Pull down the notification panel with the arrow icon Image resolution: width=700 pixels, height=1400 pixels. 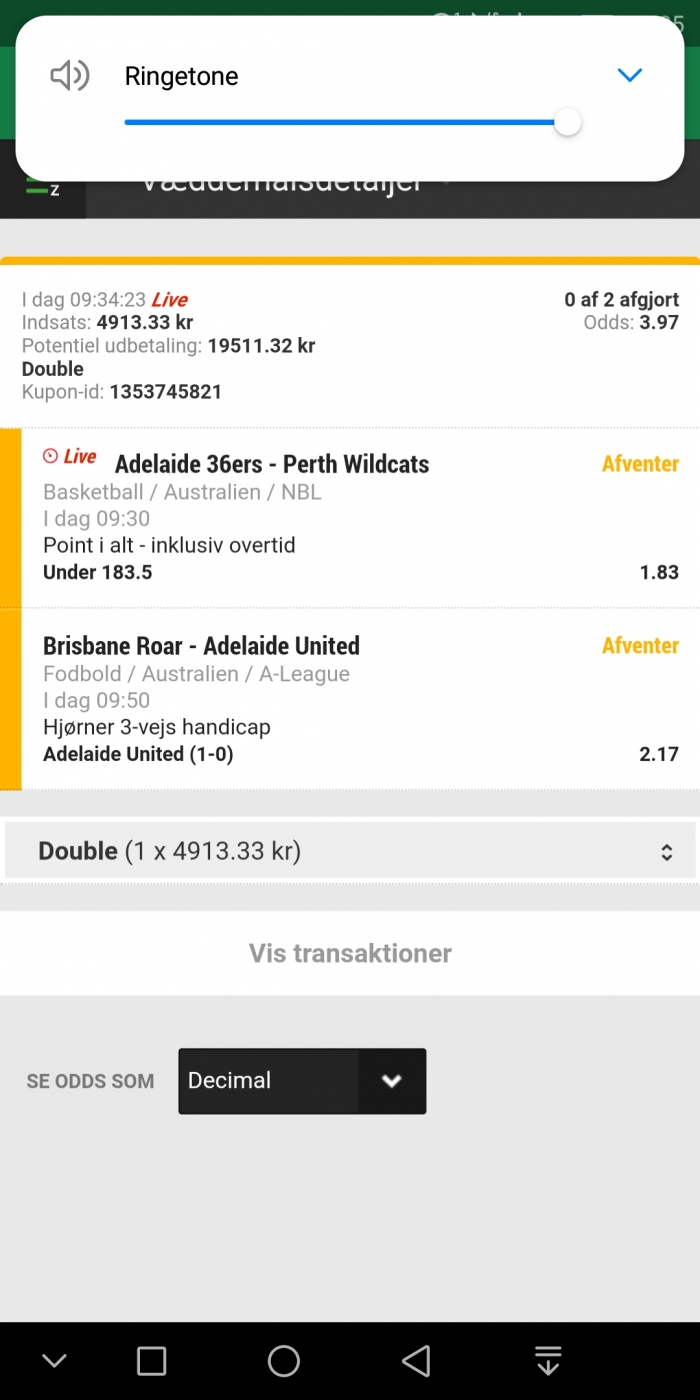click(x=547, y=1361)
